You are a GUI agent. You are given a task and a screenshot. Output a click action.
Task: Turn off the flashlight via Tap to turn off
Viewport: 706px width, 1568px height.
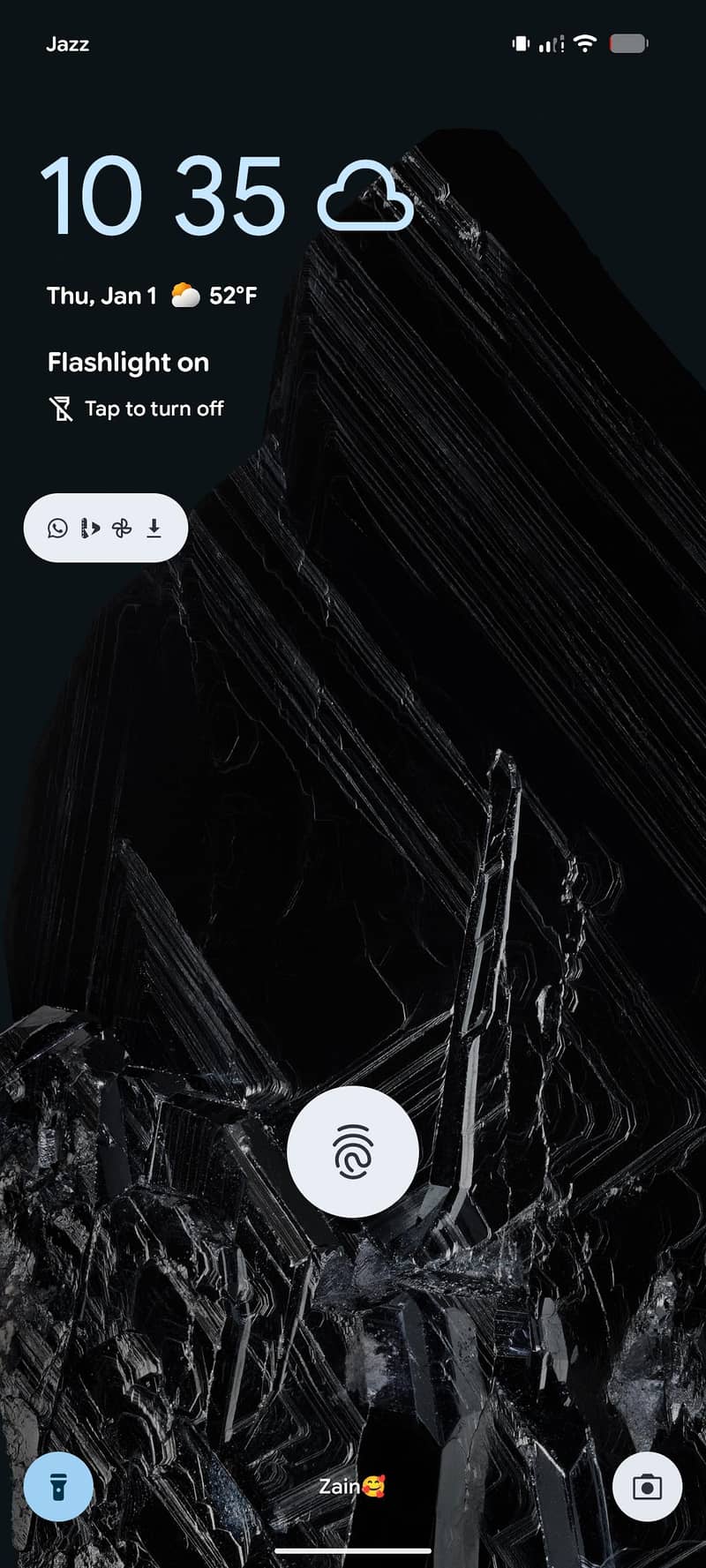[x=154, y=409]
